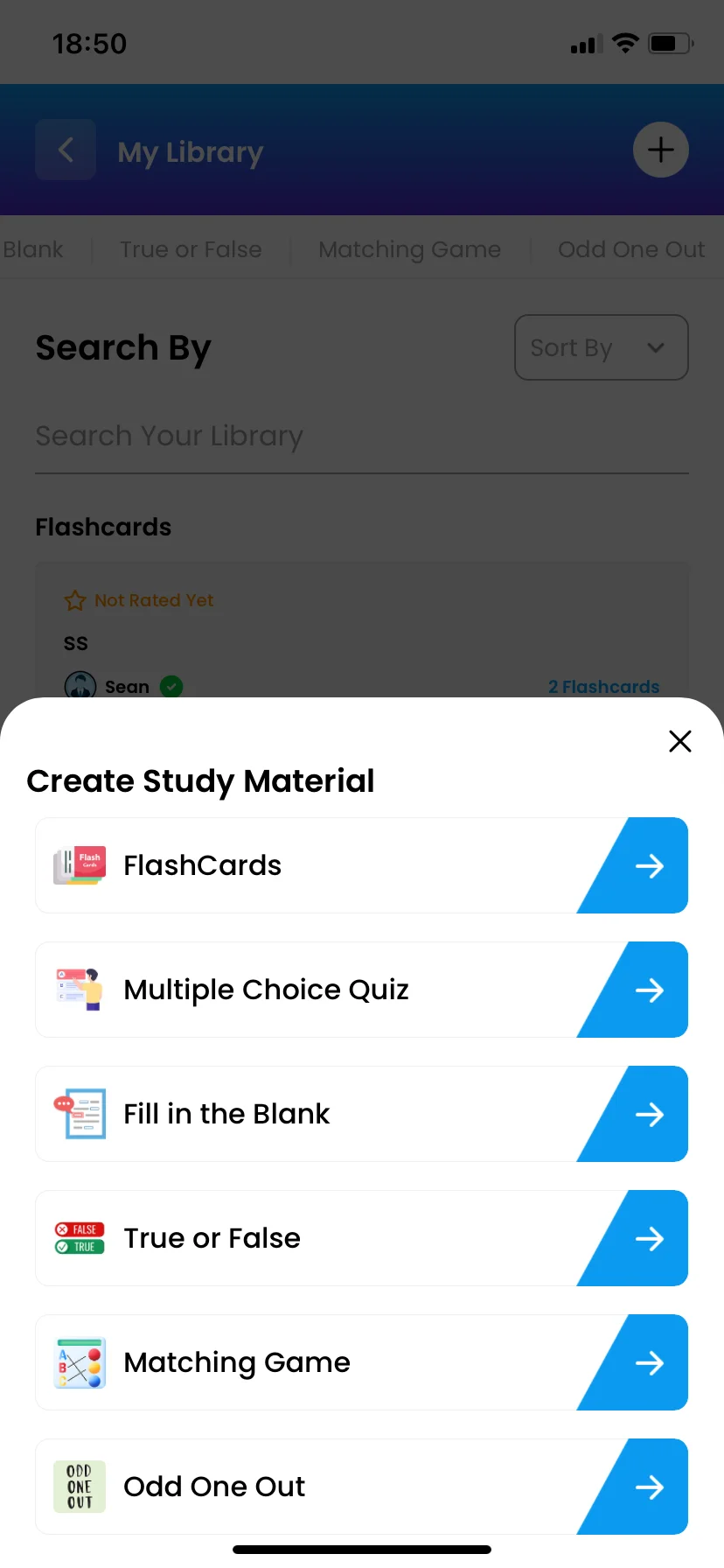Click the Fill in the Blank document icon
This screenshot has width=724, height=1568.
pos(79,1113)
